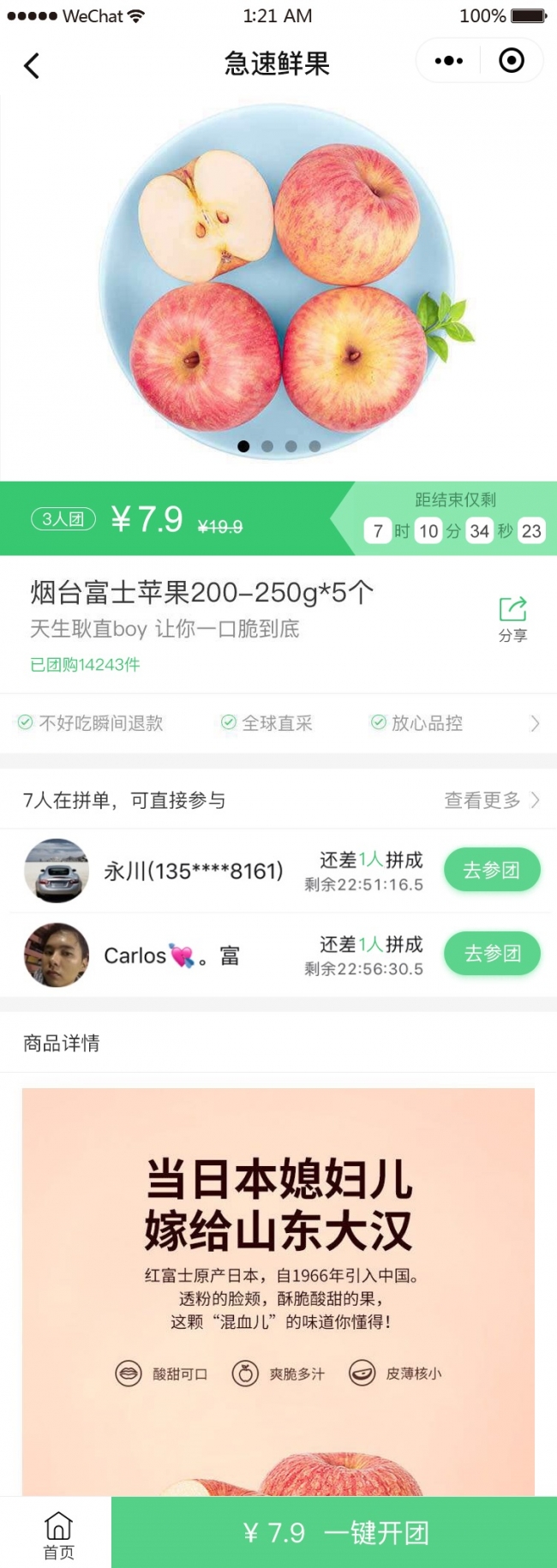Start a group with ¥7.9 一键开团
This screenshot has width=557, height=1568.
[x=334, y=1532]
